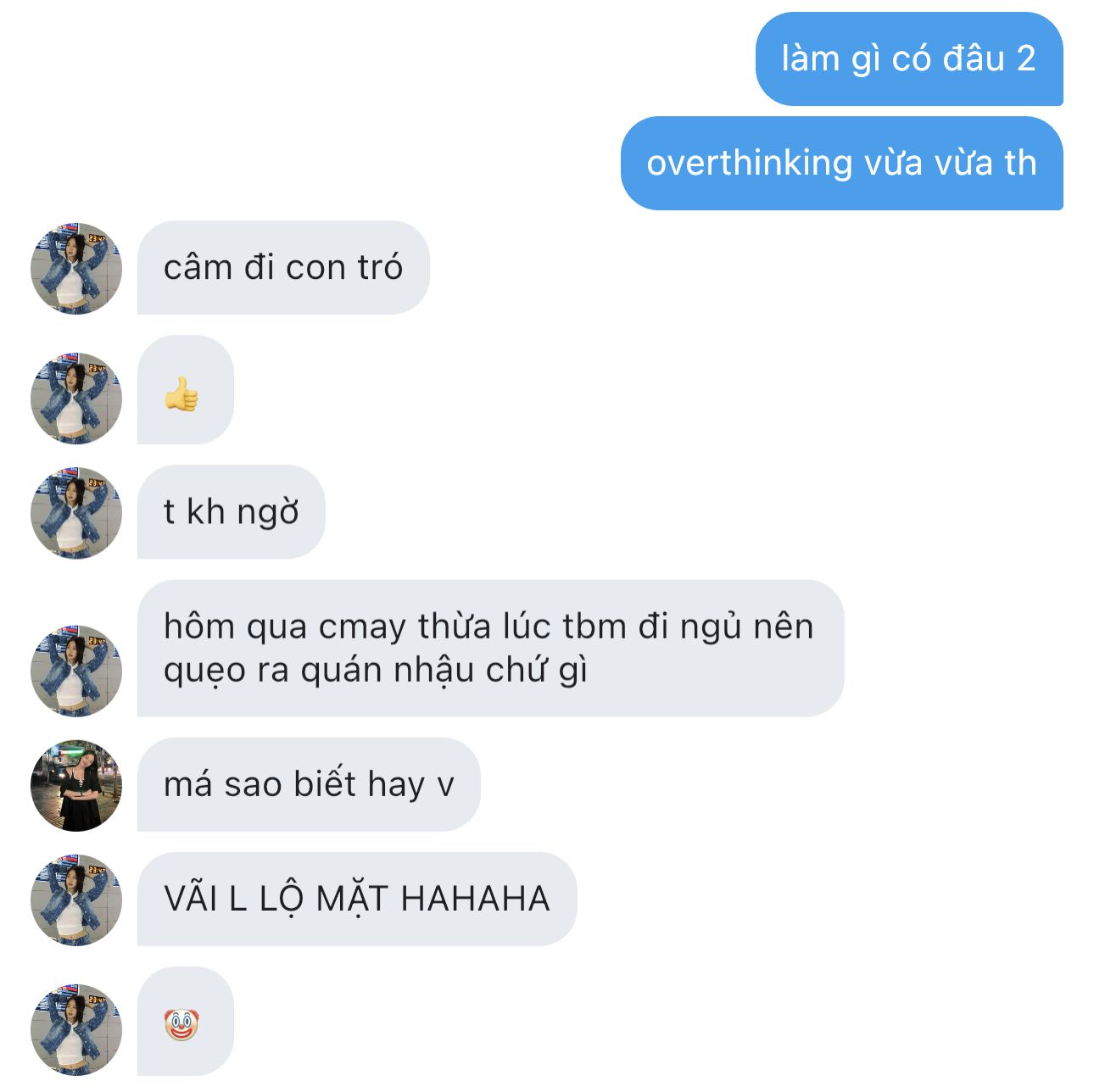Open sender's avatar beside "câm đi con tró"

76,269
